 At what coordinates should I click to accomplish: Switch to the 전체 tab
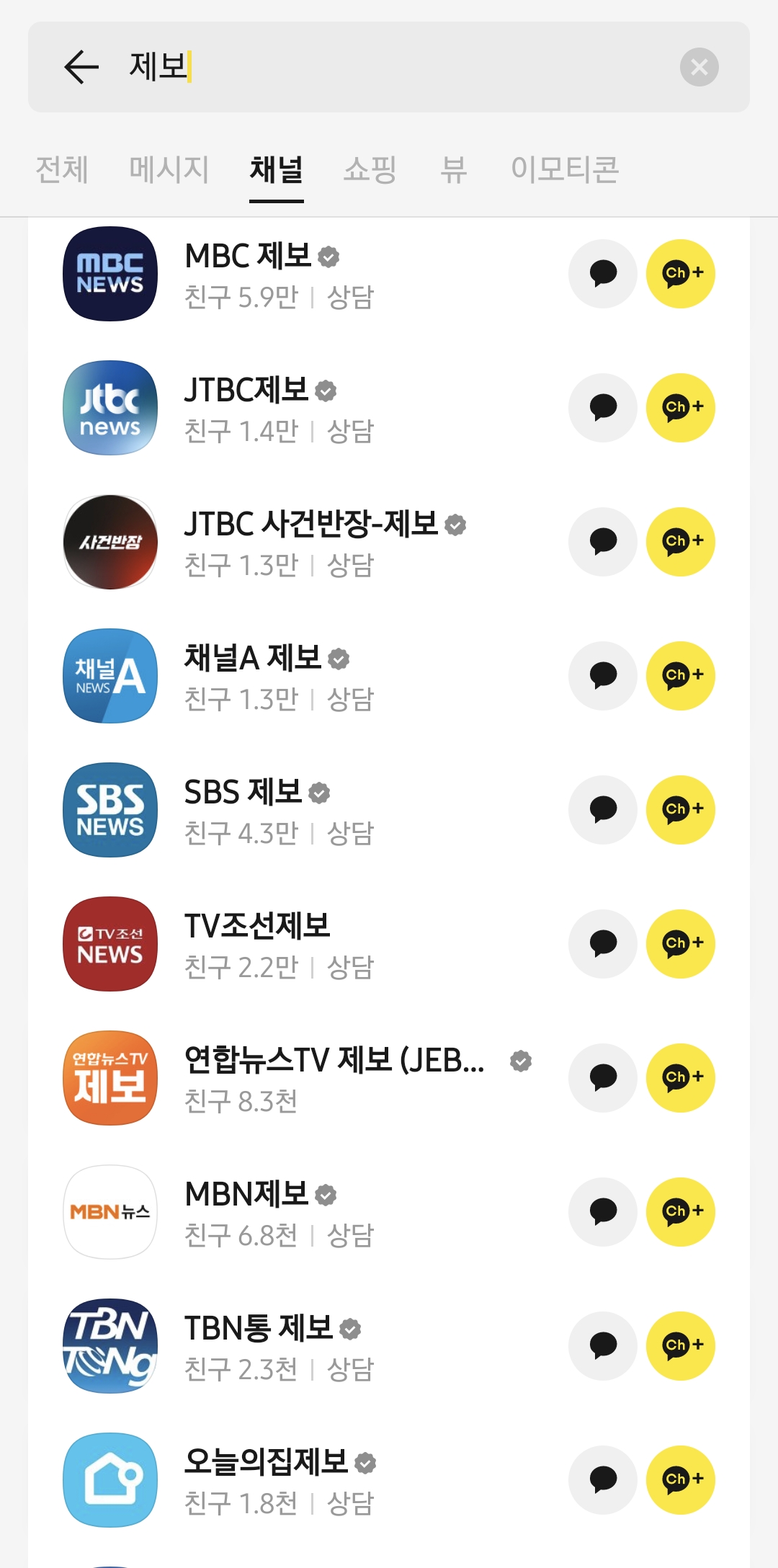click(x=62, y=170)
